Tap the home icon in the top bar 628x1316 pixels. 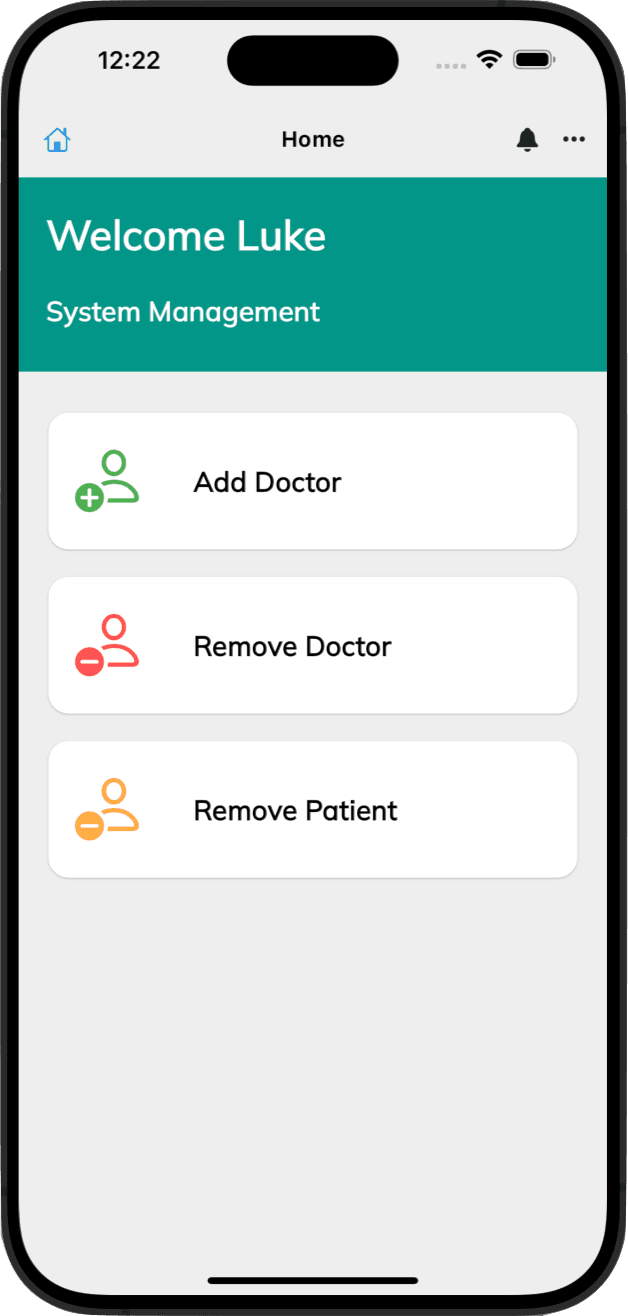click(57, 140)
